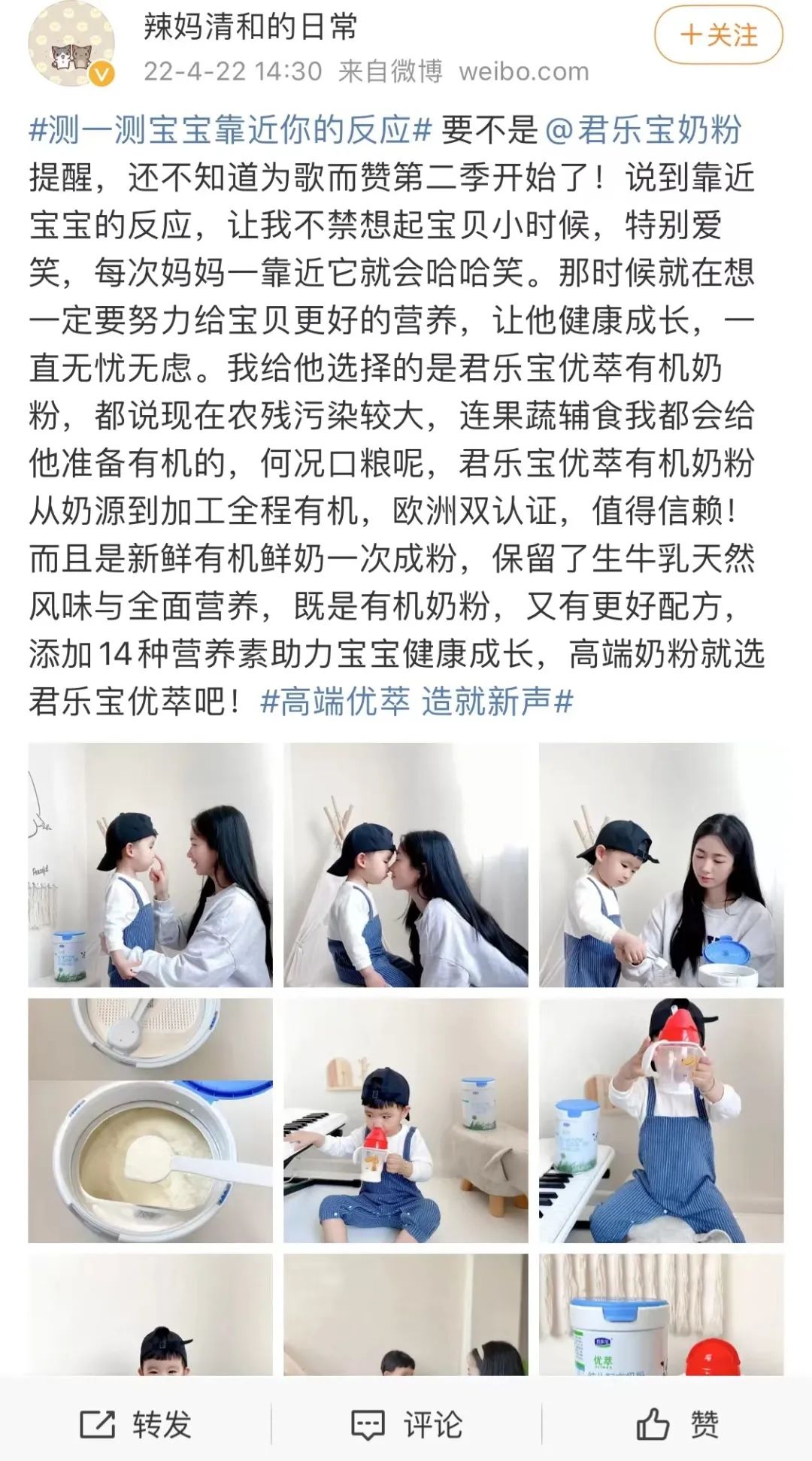Open close-up photo of 优萃 can with red cup
The width and height of the screenshot is (812, 1461).
[662, 1316]
